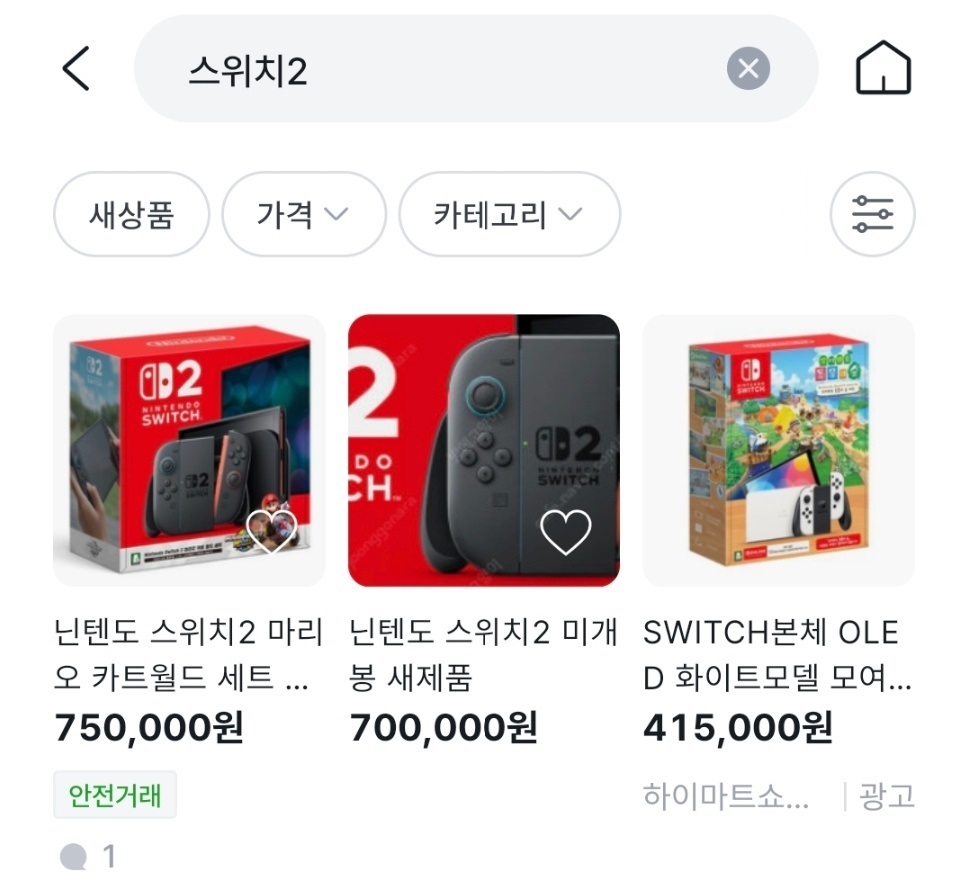
Task: Open the home icon
Action: click(883, 69)
